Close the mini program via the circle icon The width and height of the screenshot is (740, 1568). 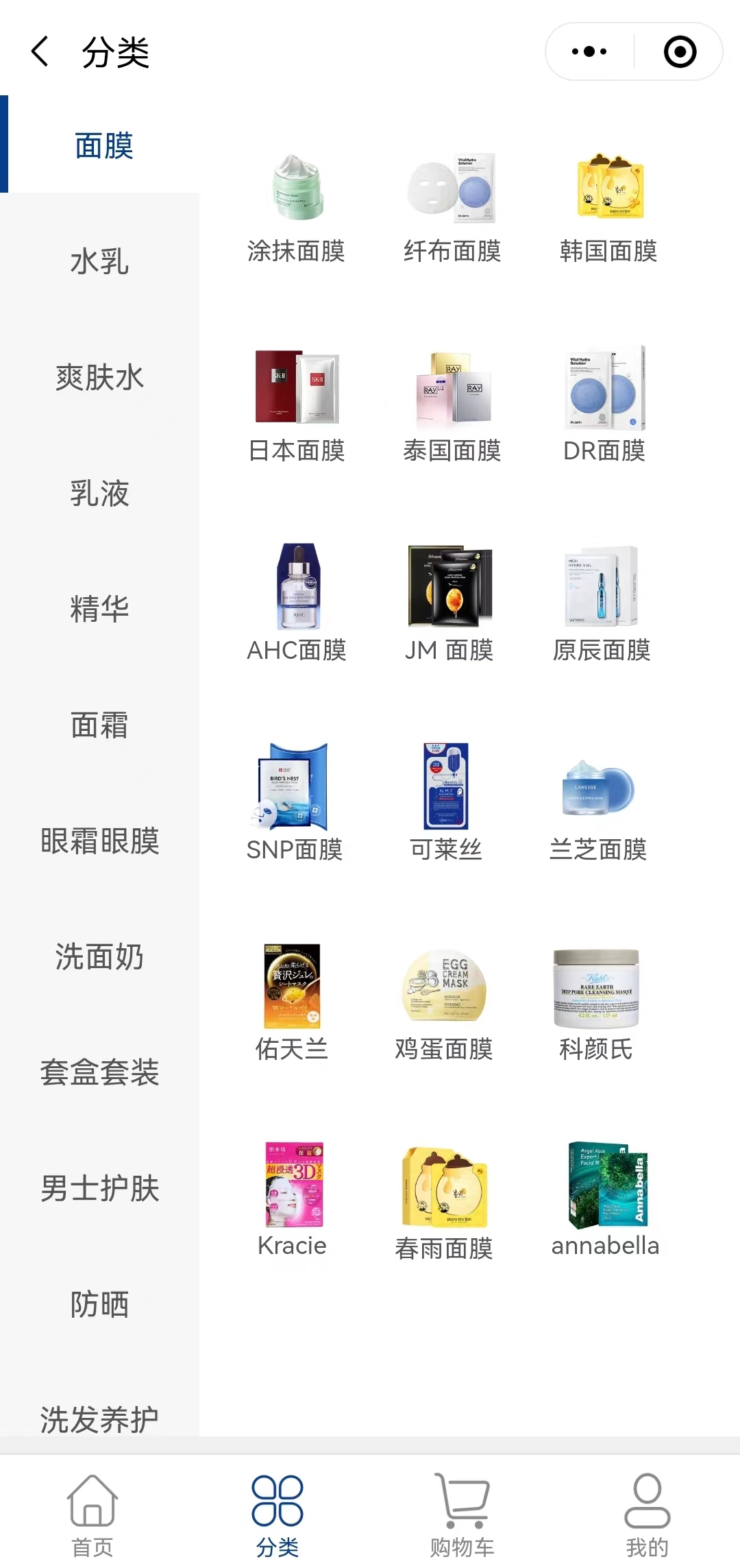point(680,52)
